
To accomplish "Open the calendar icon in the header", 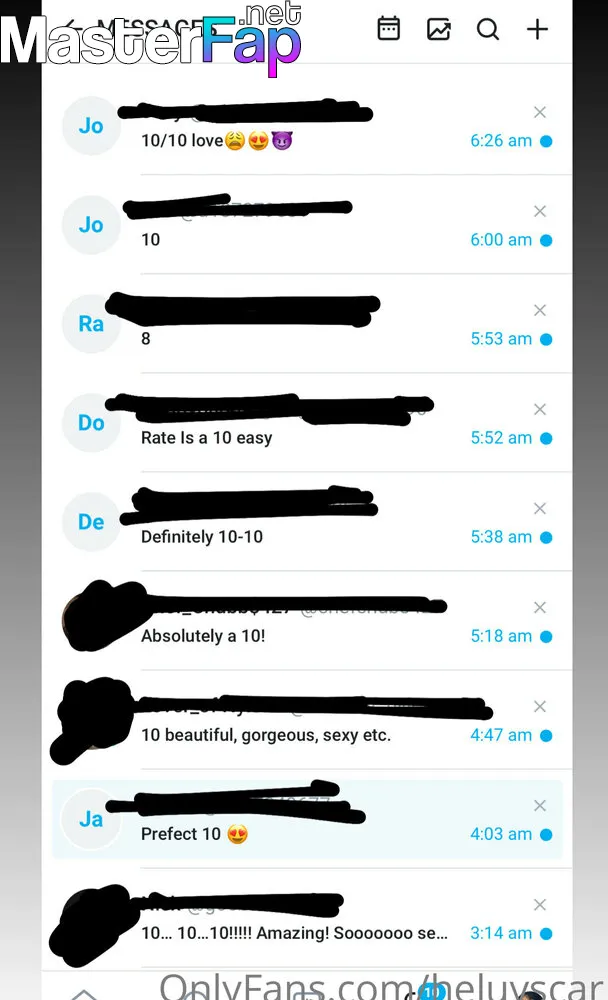I will pyautogui.click(x=389, y=29).
